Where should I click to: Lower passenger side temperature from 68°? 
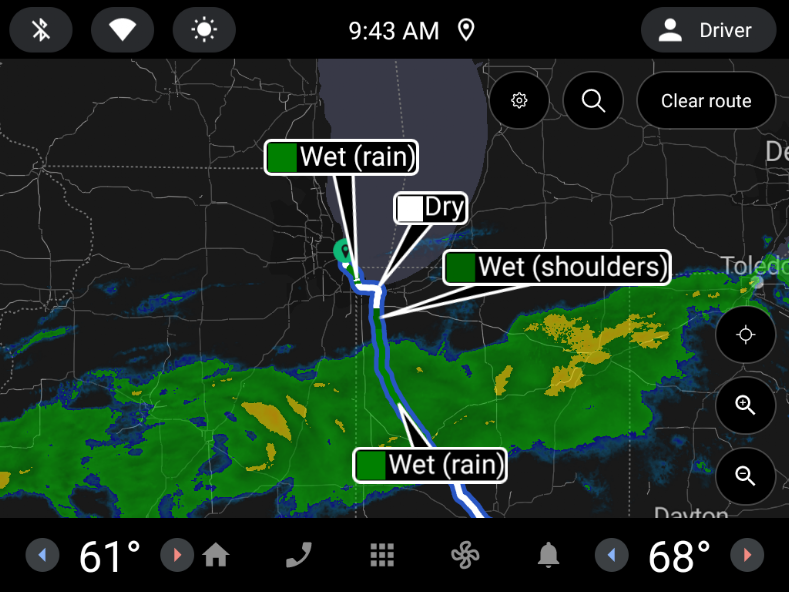point(611,555)
